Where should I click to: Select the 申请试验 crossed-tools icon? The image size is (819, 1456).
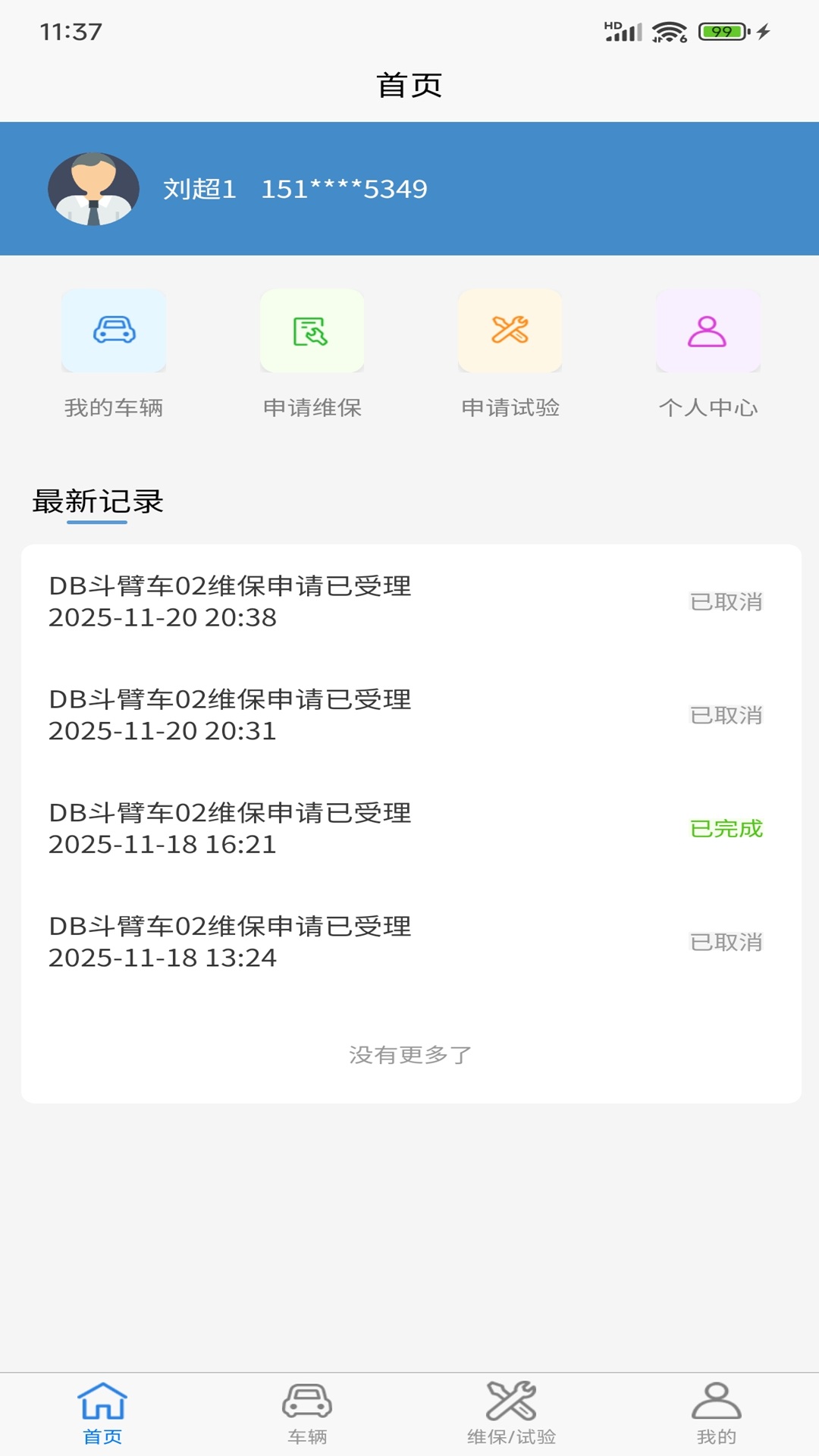coord(510,330)
